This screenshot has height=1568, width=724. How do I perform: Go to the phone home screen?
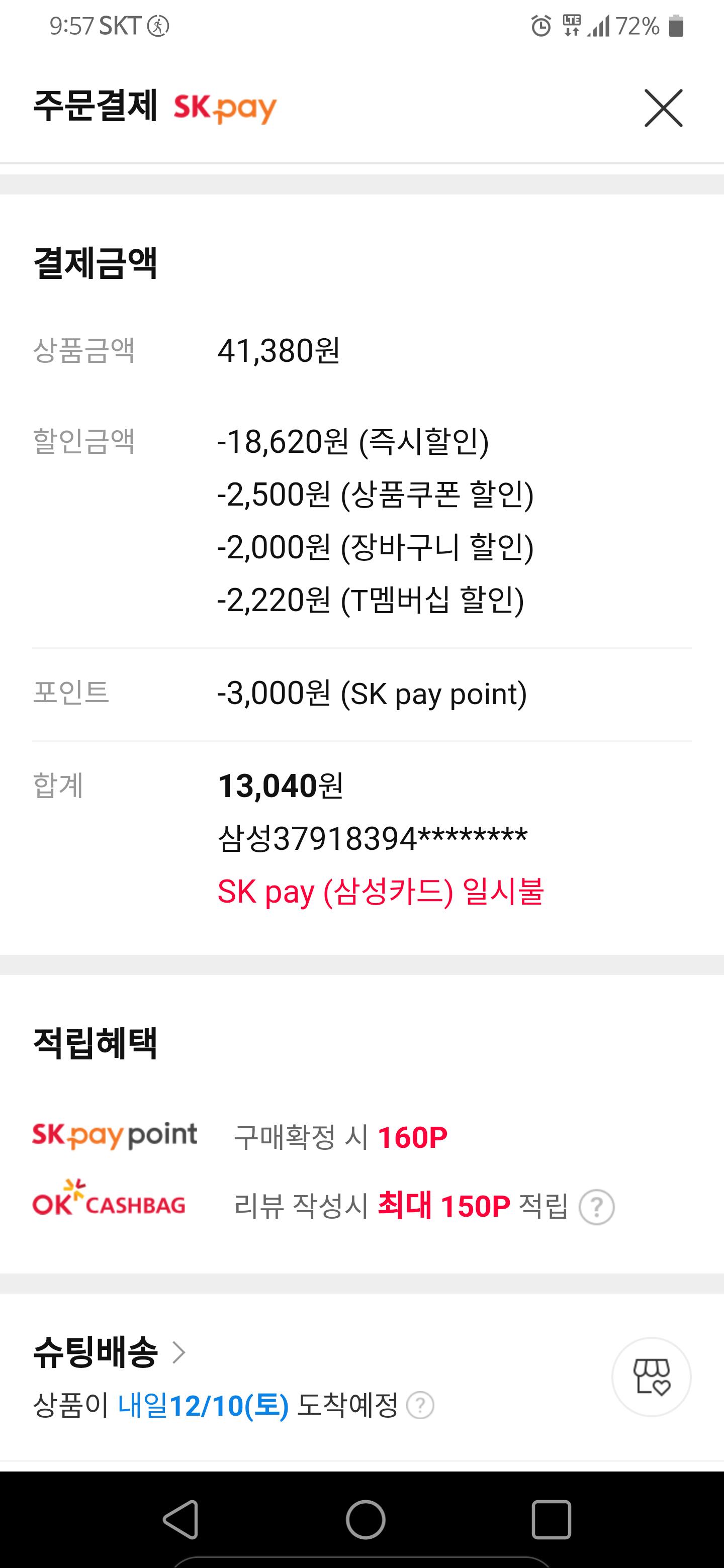tap(366, 1519)
